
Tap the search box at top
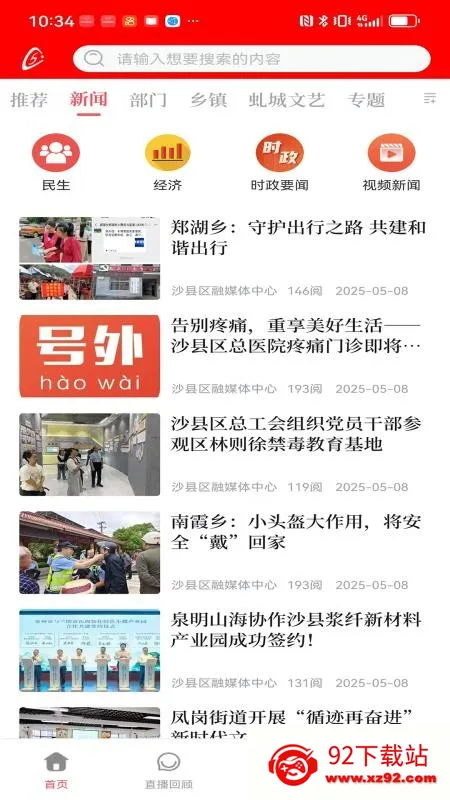(x=252, y=59)
